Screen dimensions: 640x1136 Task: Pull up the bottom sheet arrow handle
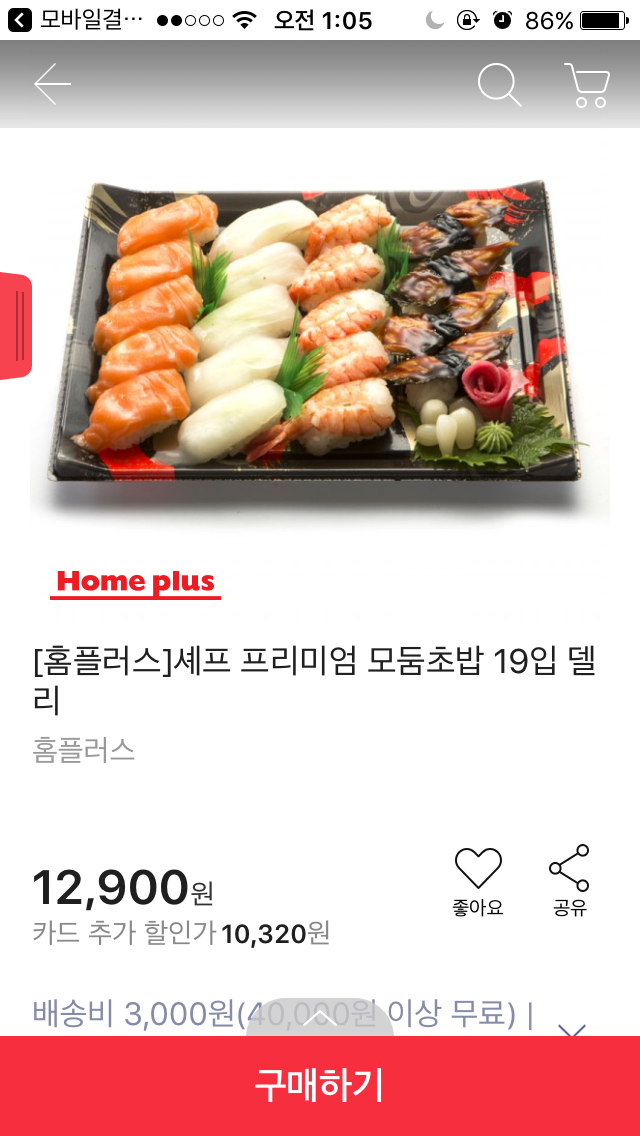[320, 1017]
